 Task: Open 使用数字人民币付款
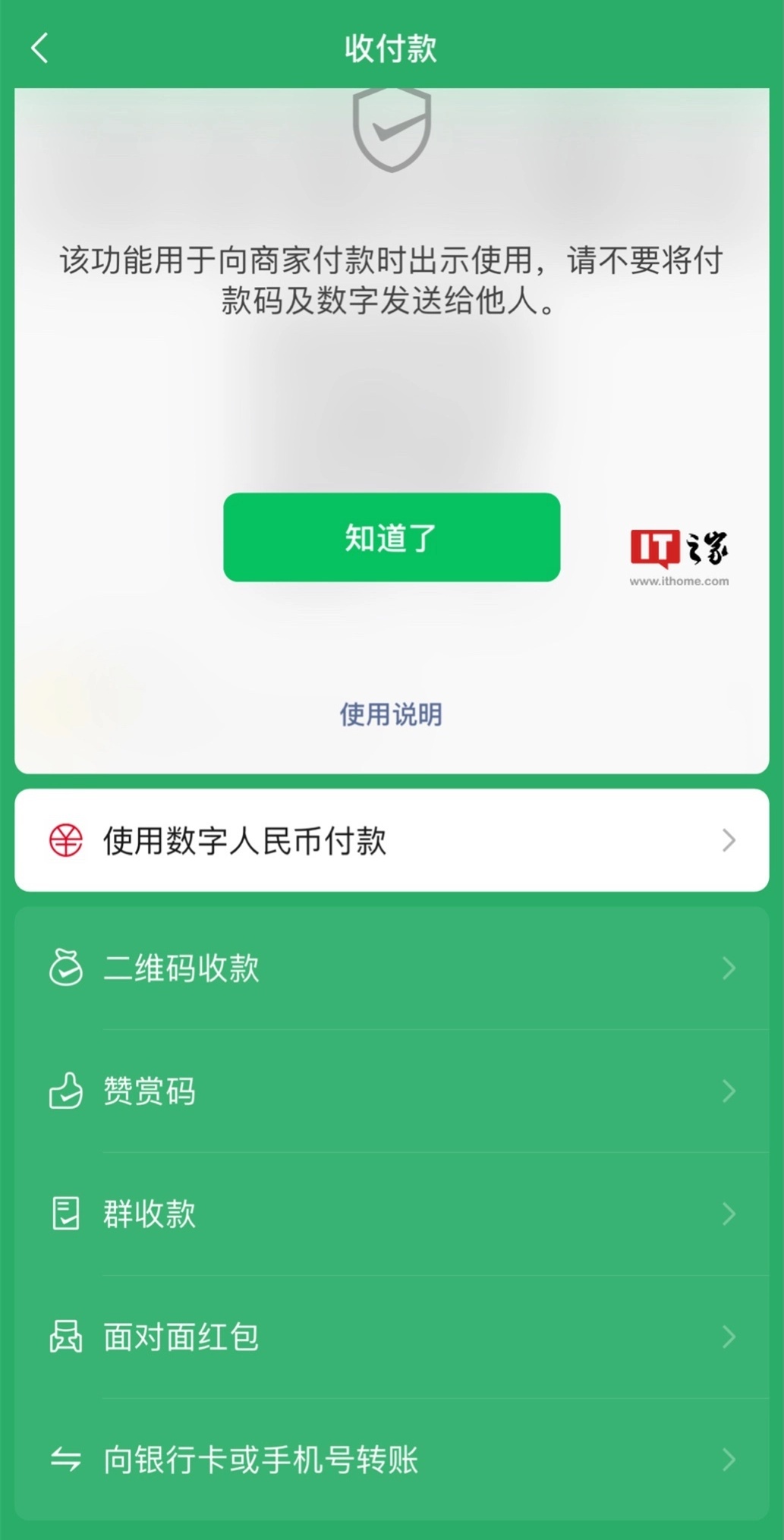coord(392,840)
